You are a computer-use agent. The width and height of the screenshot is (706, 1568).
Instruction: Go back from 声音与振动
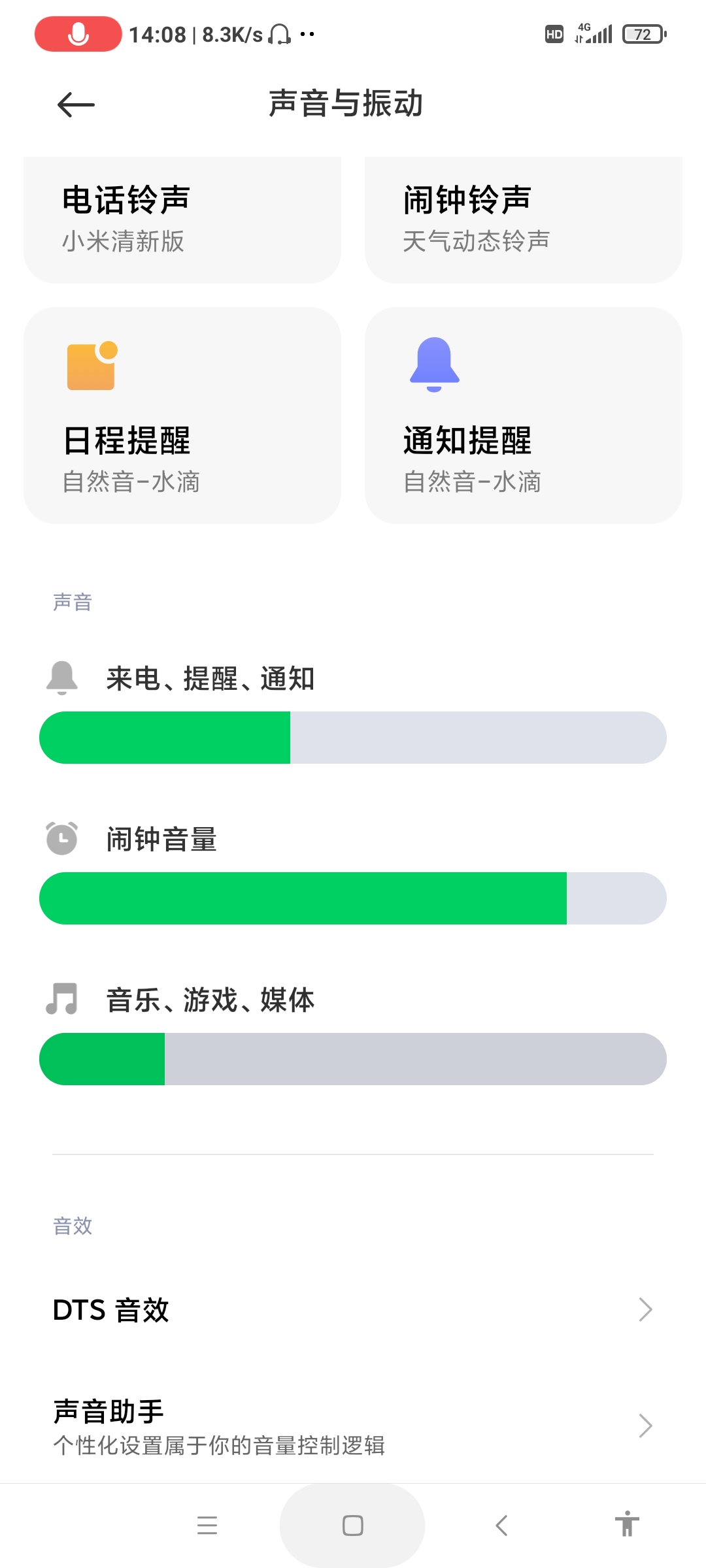tap(76, 105)
